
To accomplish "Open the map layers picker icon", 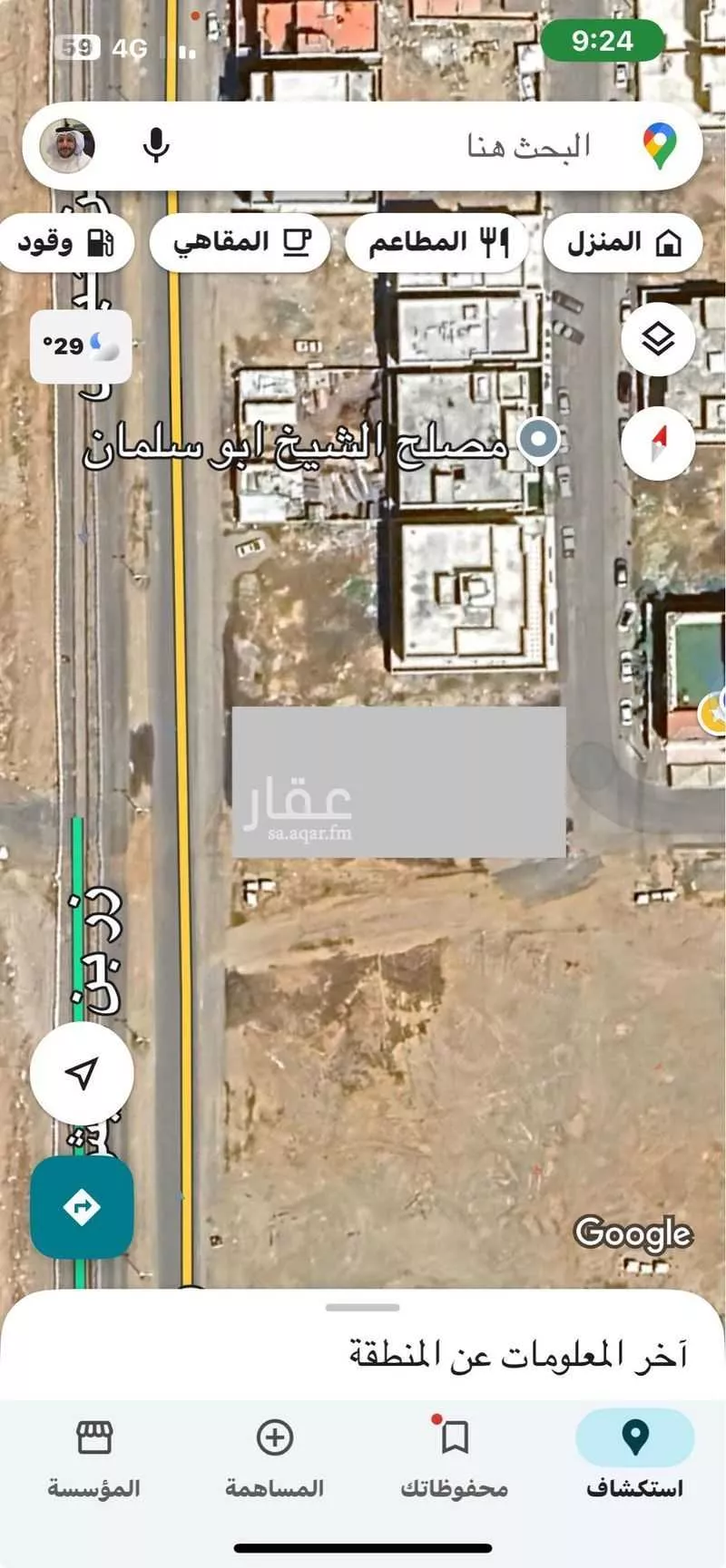I will click(657, 336).
